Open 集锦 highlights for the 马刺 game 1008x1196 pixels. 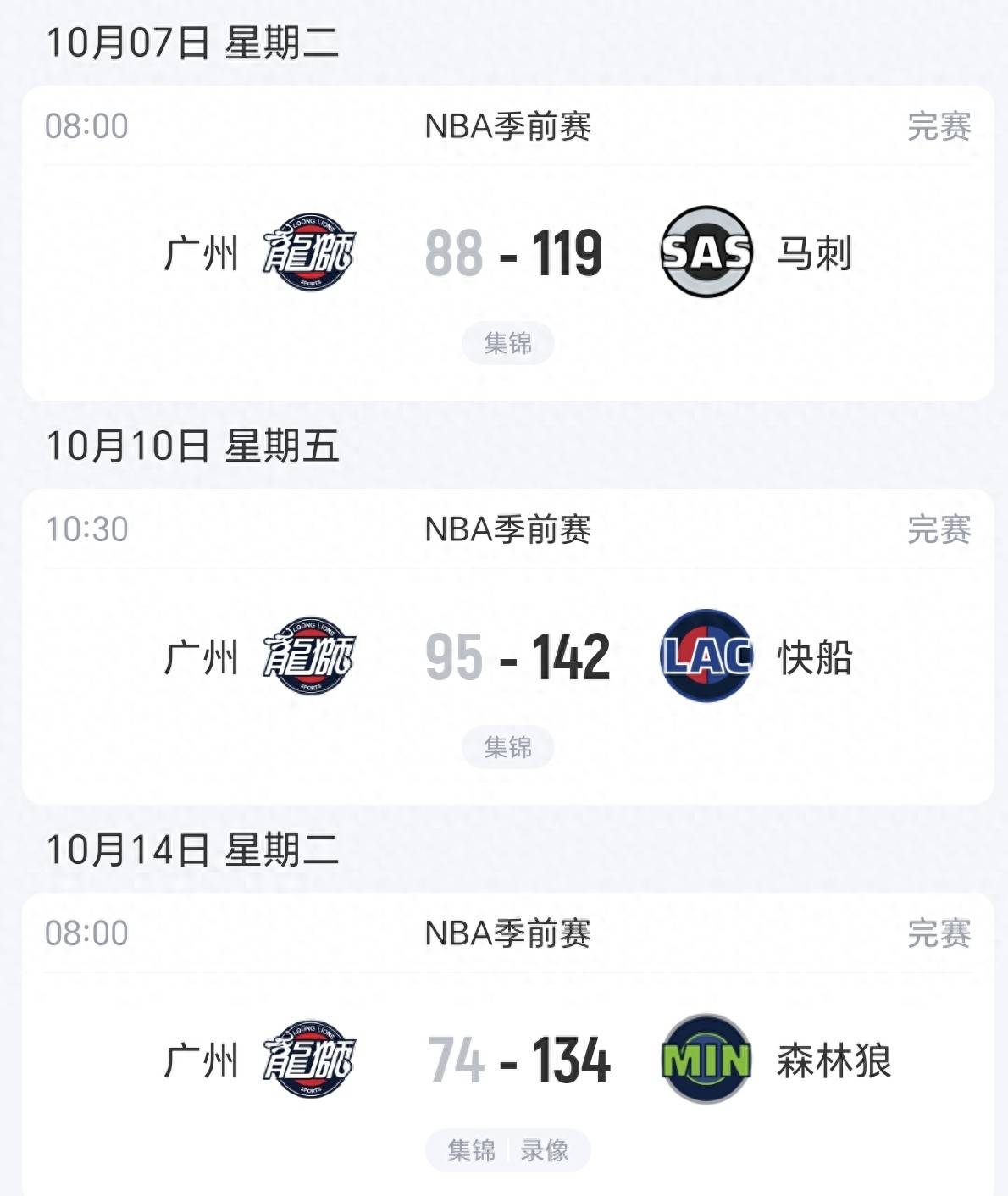click(508, 343)
